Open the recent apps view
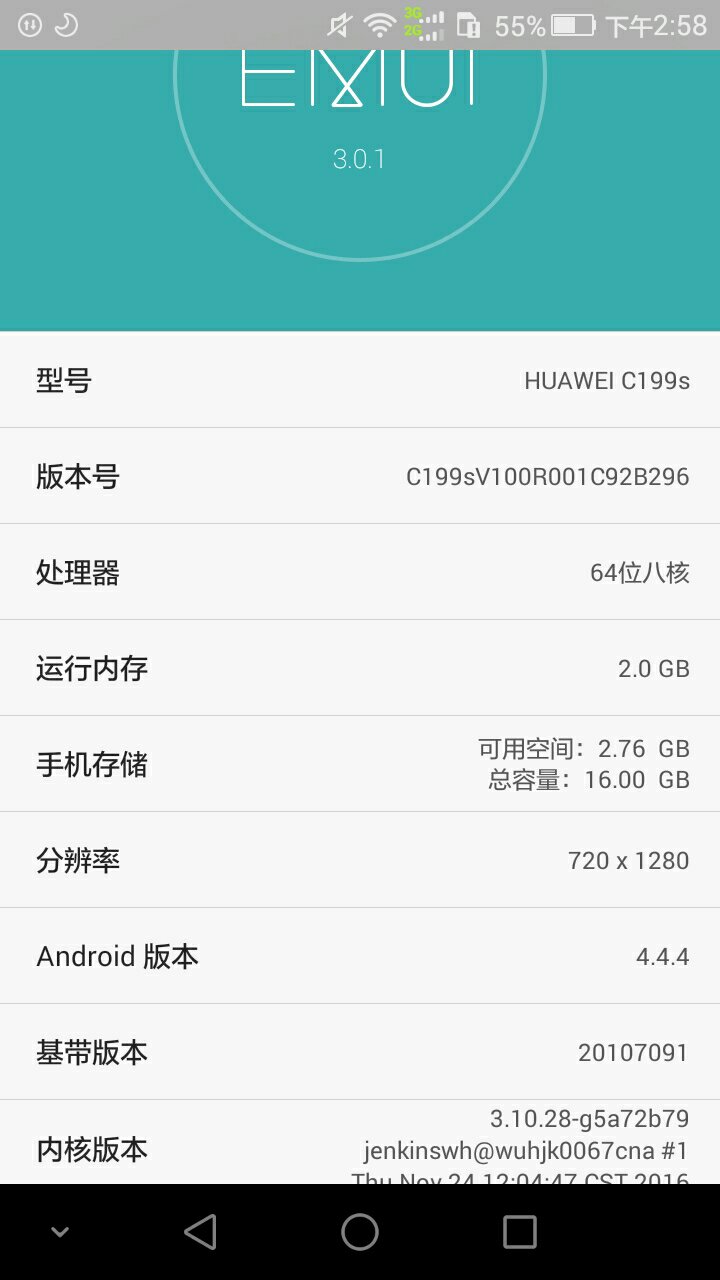Image resolution: width=720 pixels, height=1280 pixels. click(x=519, y=1232)
